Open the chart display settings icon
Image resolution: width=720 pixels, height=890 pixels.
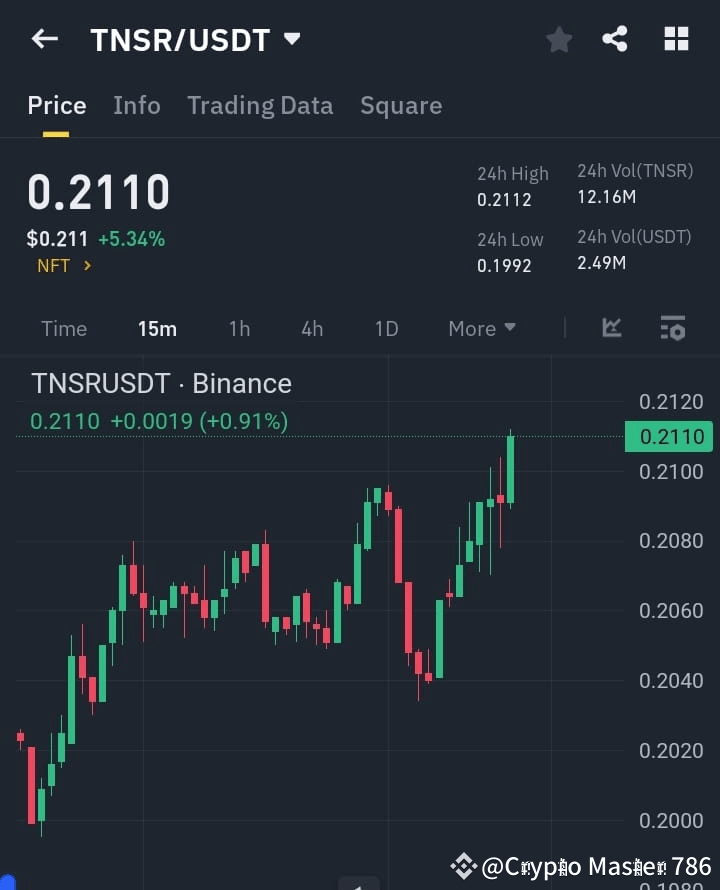pos(672,328)
